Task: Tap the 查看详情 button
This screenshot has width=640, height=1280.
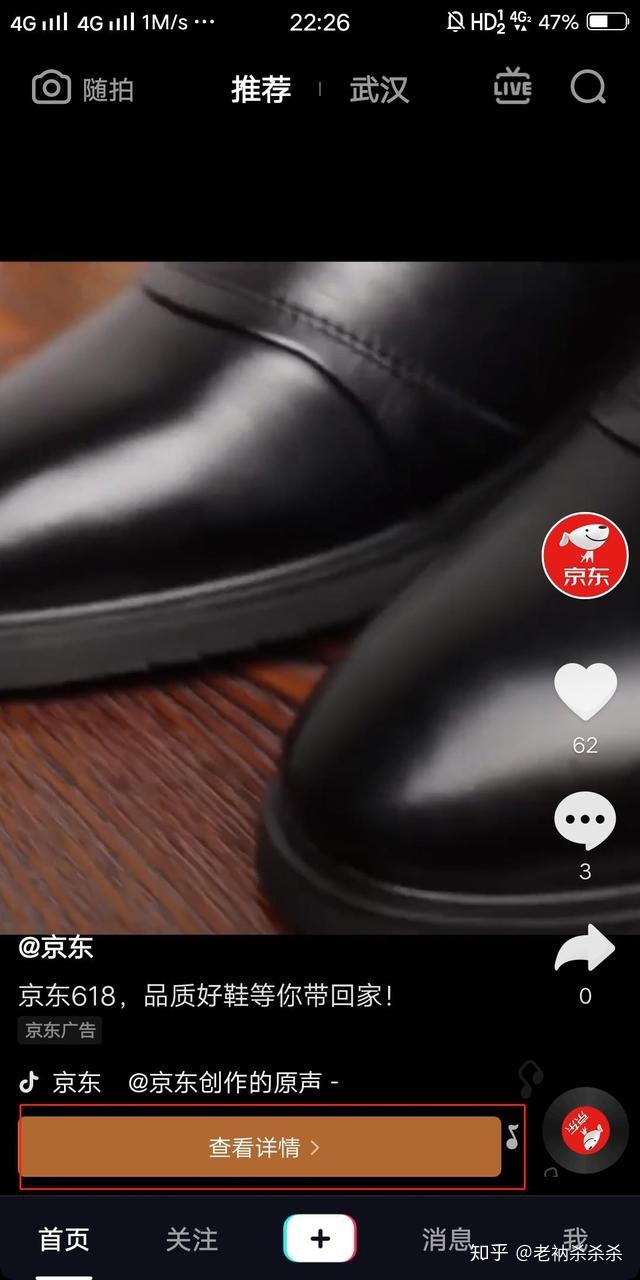Action: (x=260, y=1147)
